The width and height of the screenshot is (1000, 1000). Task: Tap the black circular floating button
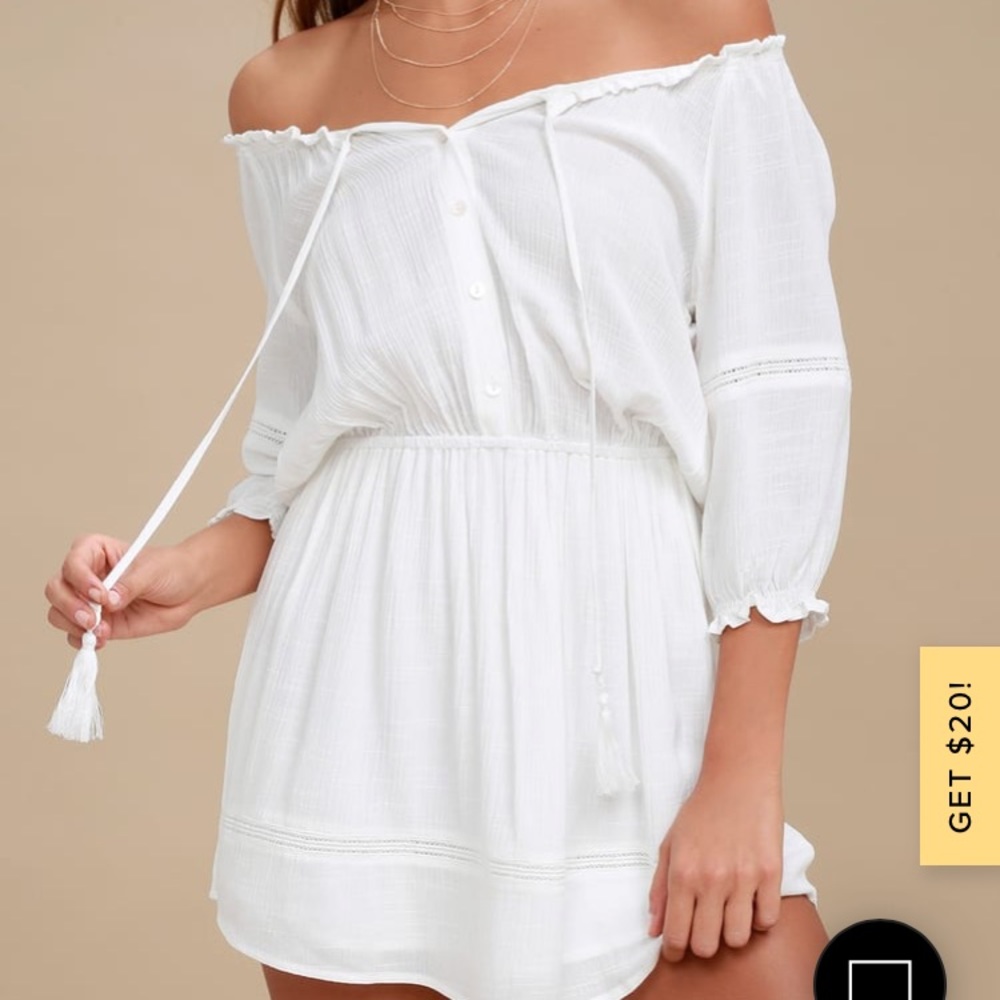tap(880, 962)
